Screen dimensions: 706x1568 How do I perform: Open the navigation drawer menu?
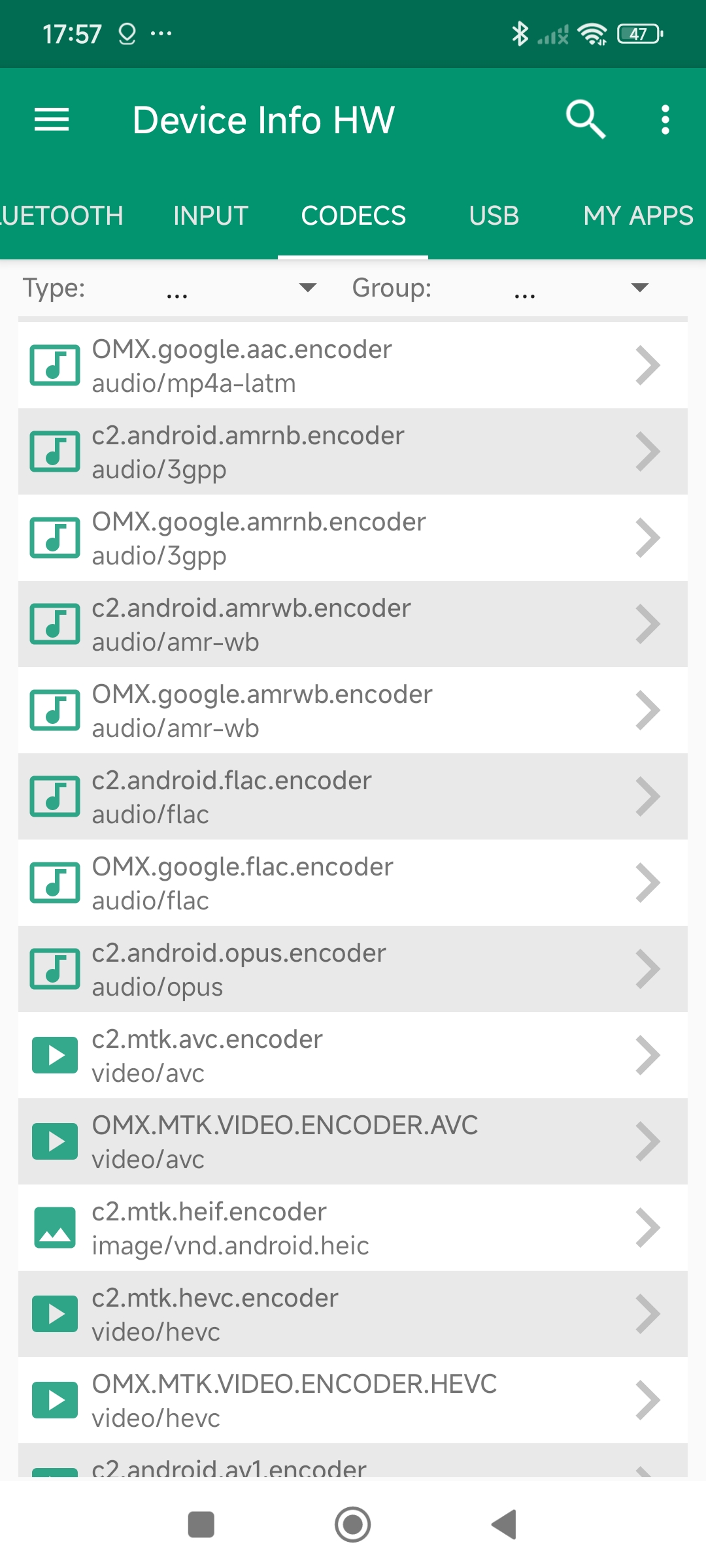coord(52,120)
